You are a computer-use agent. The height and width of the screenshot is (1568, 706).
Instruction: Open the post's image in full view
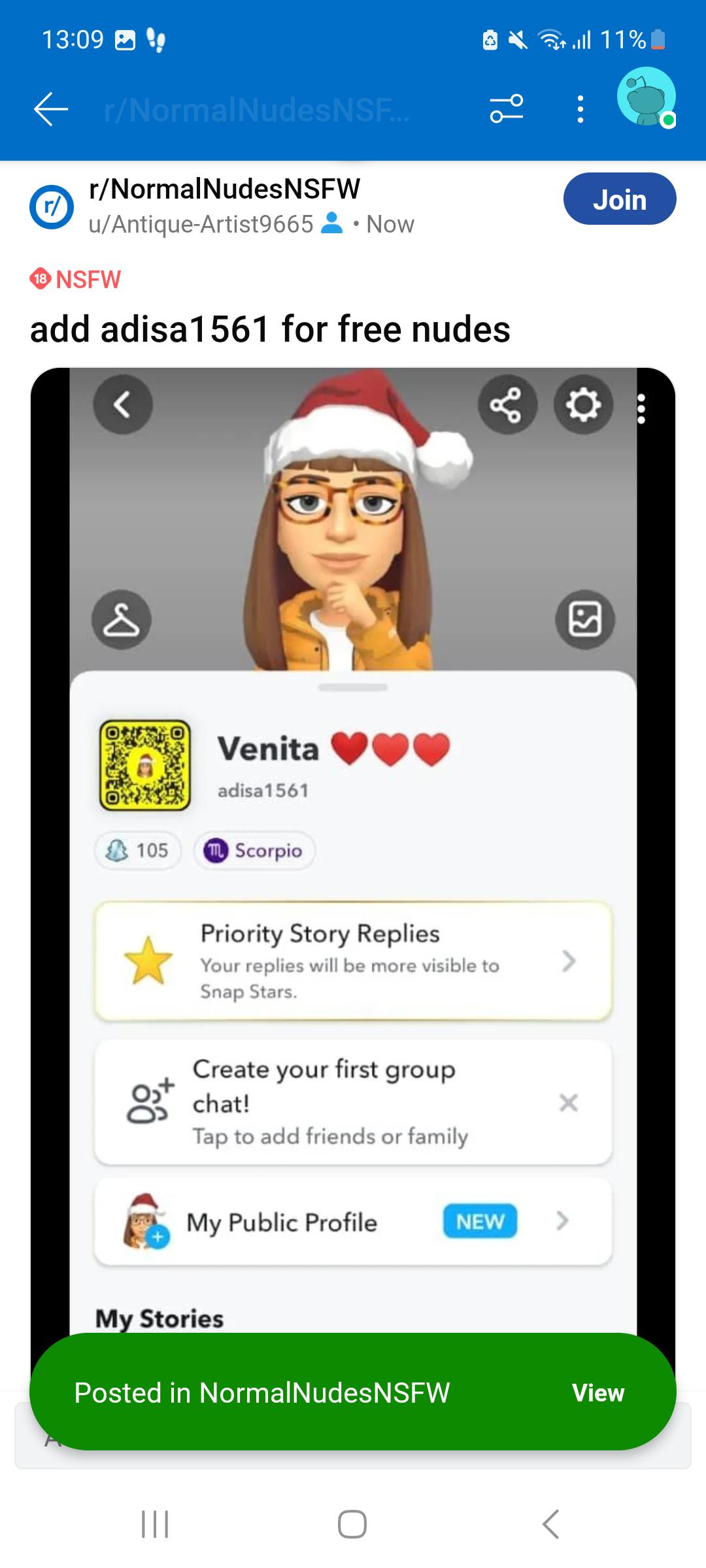353,849
